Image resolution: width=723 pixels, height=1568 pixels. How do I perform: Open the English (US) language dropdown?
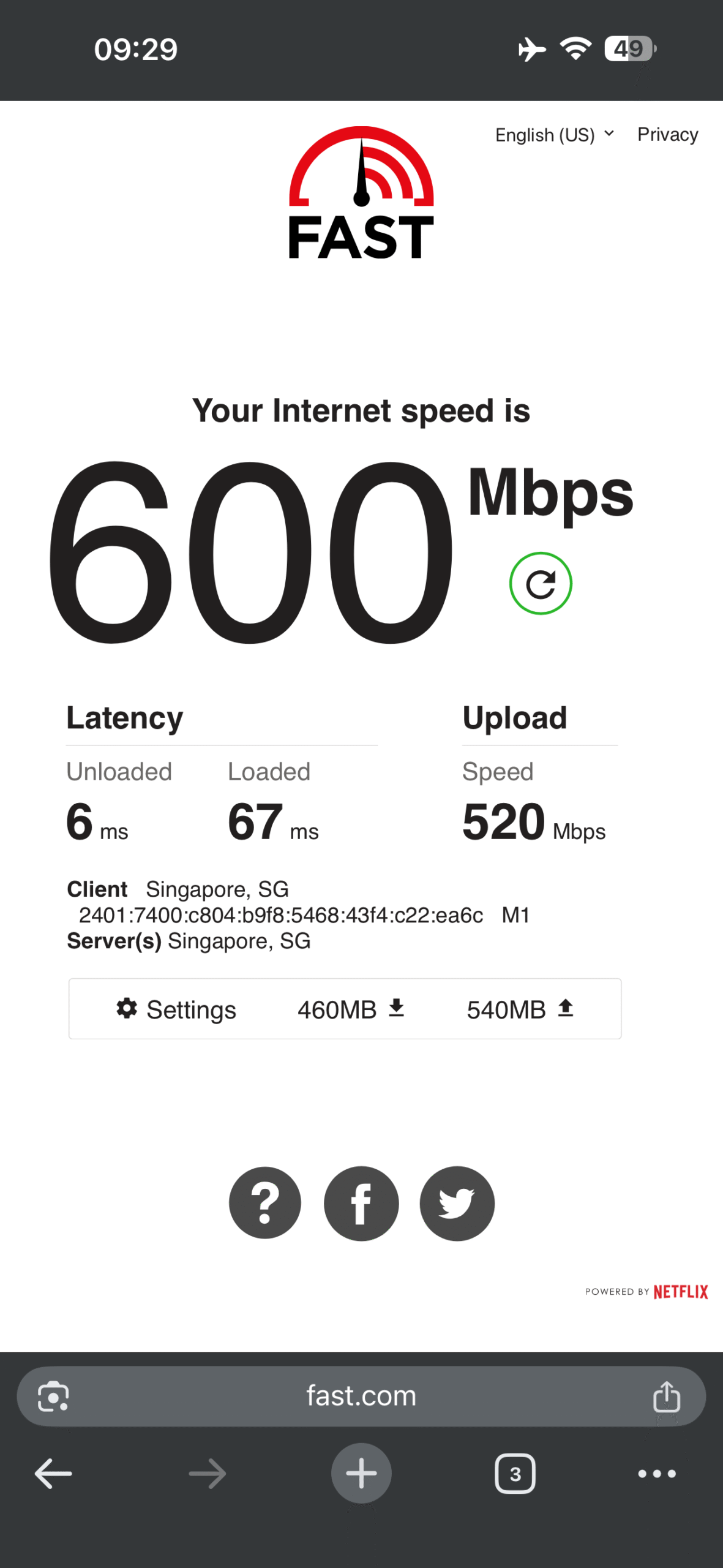tap(554, 135)
